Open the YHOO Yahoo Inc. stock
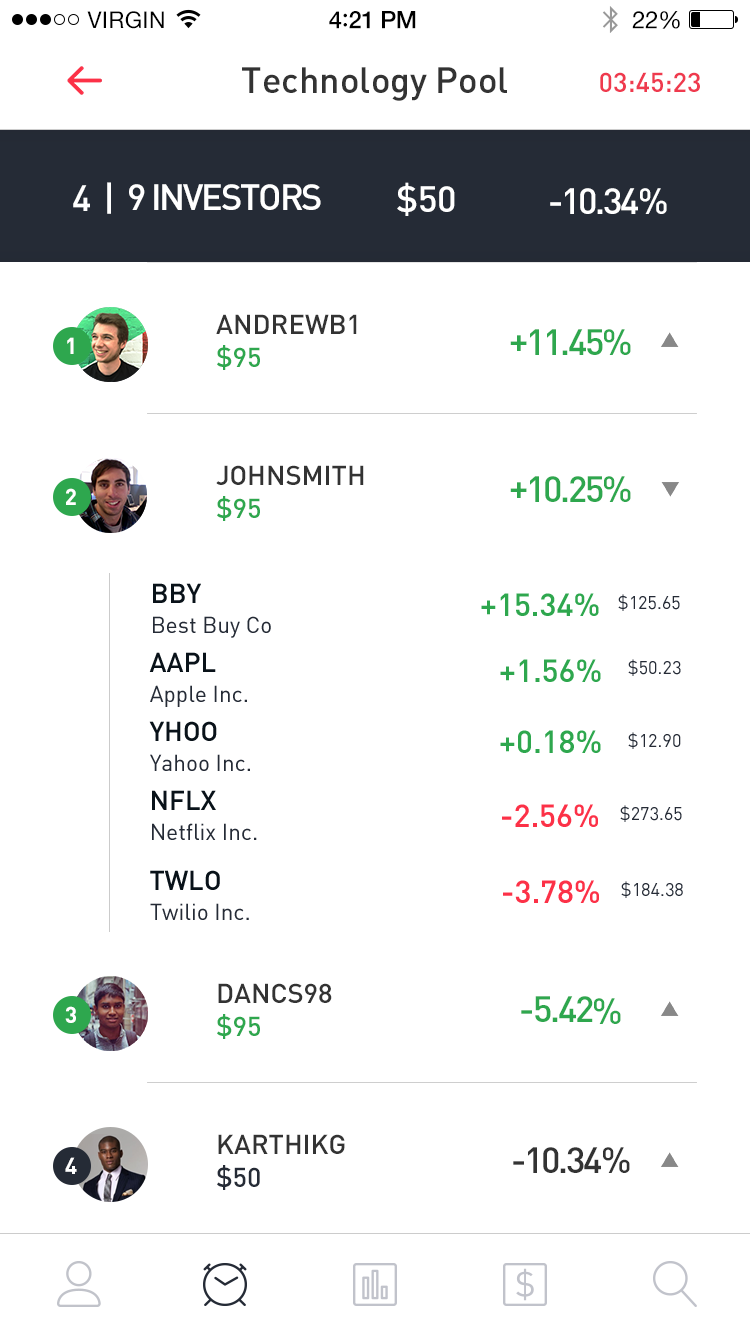 pyautogui.click(x=415, y=747)
